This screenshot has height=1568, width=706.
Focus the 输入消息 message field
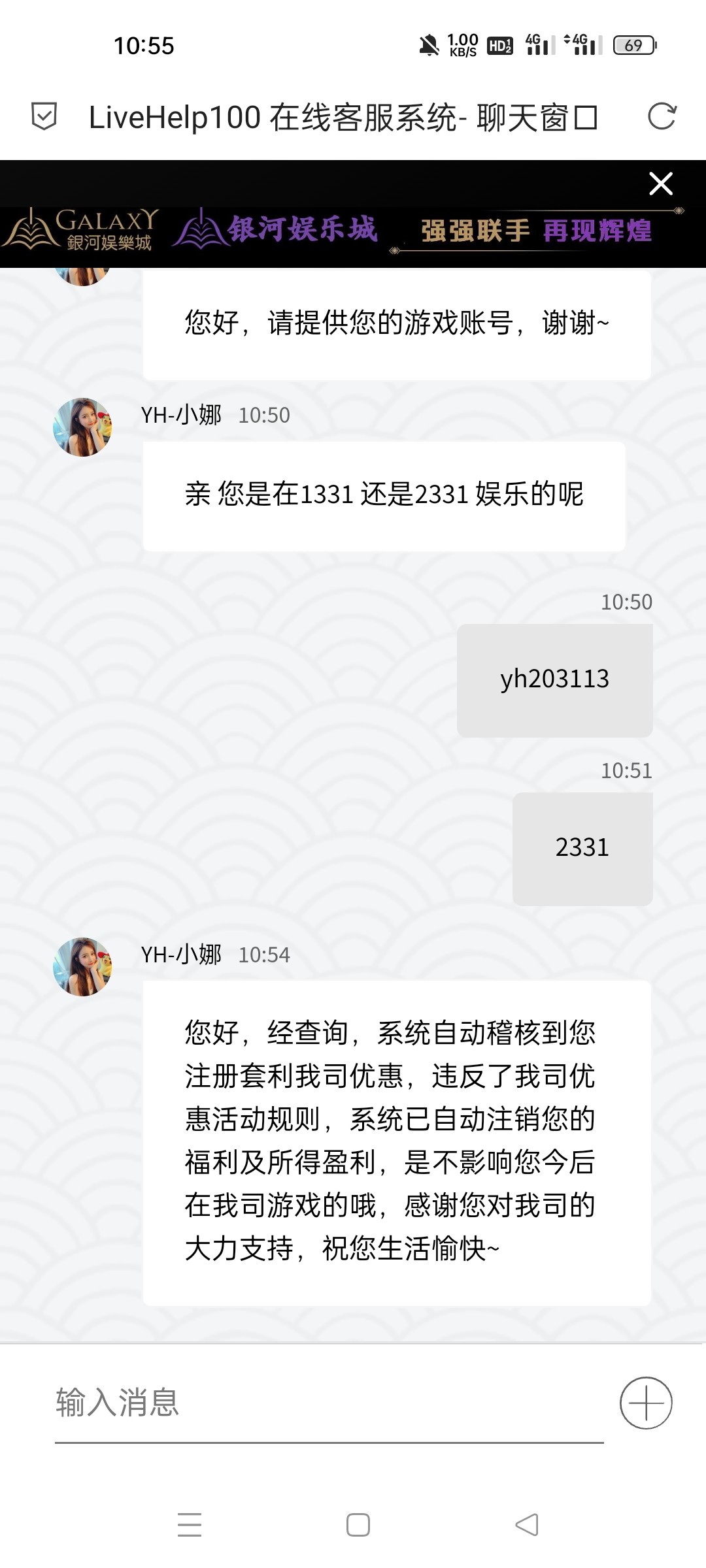click(x=327, y=1403)
